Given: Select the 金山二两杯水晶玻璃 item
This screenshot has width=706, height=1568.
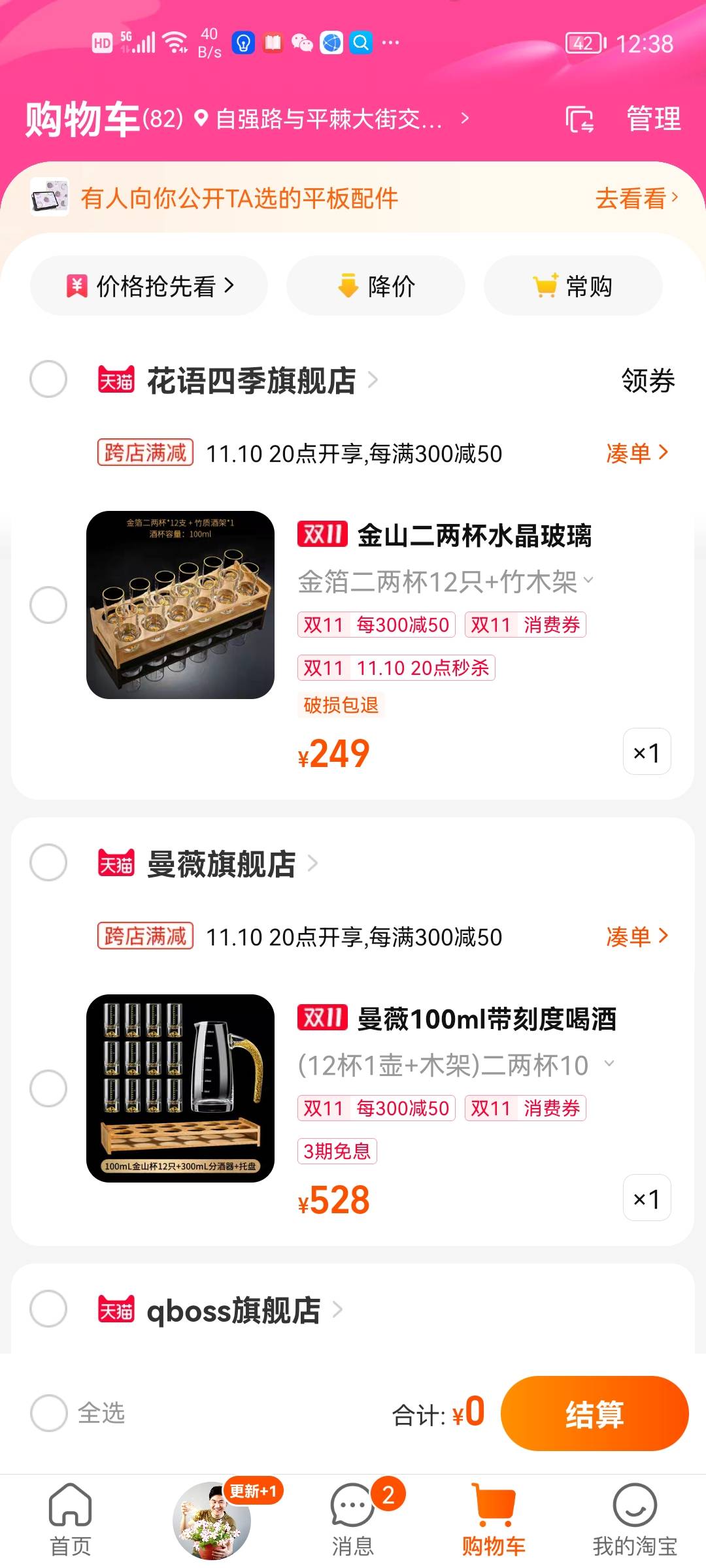Looking at the screenshot, I should click(48, 605).
